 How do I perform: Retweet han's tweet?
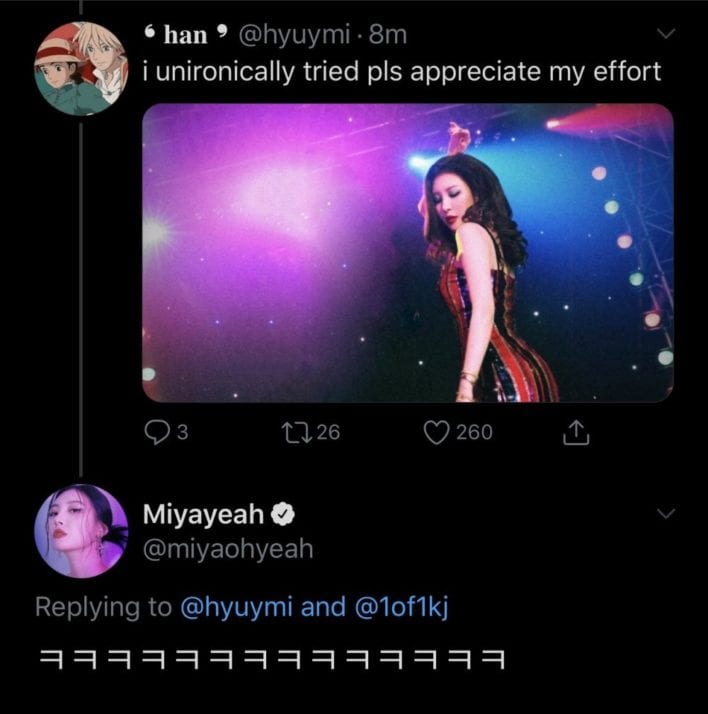(297, 432)
